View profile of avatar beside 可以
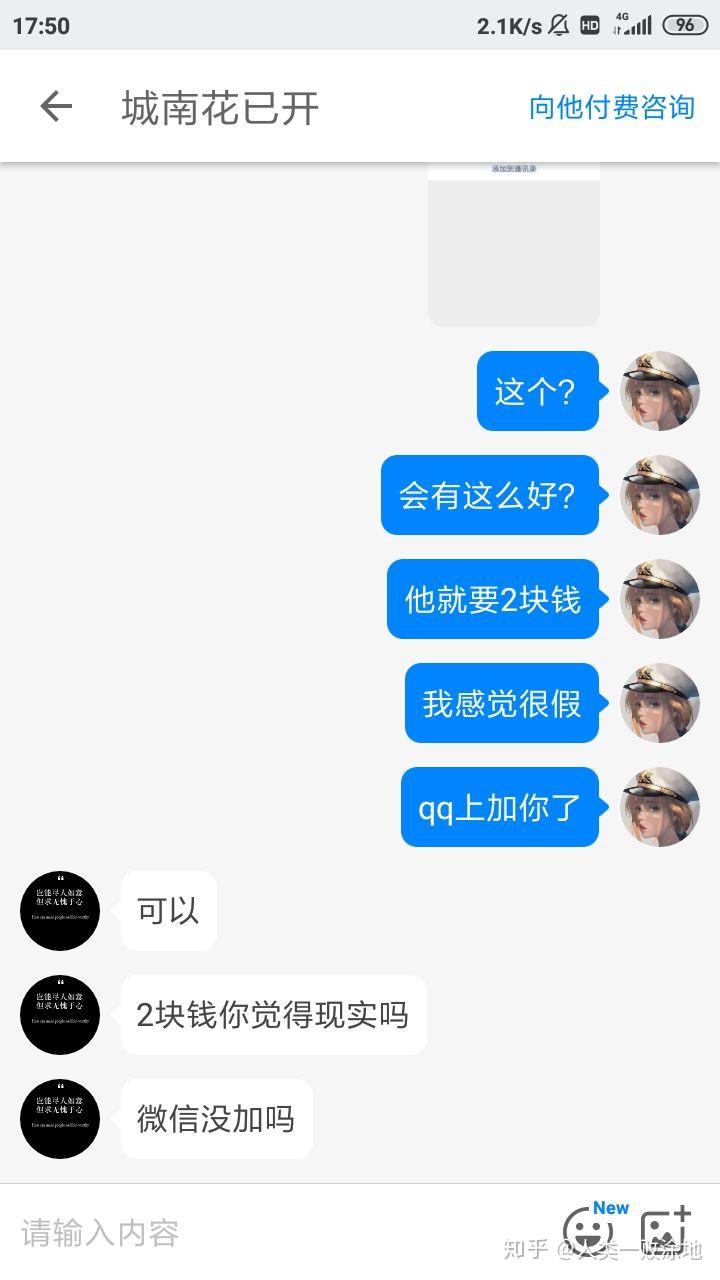 pos(60,911)
